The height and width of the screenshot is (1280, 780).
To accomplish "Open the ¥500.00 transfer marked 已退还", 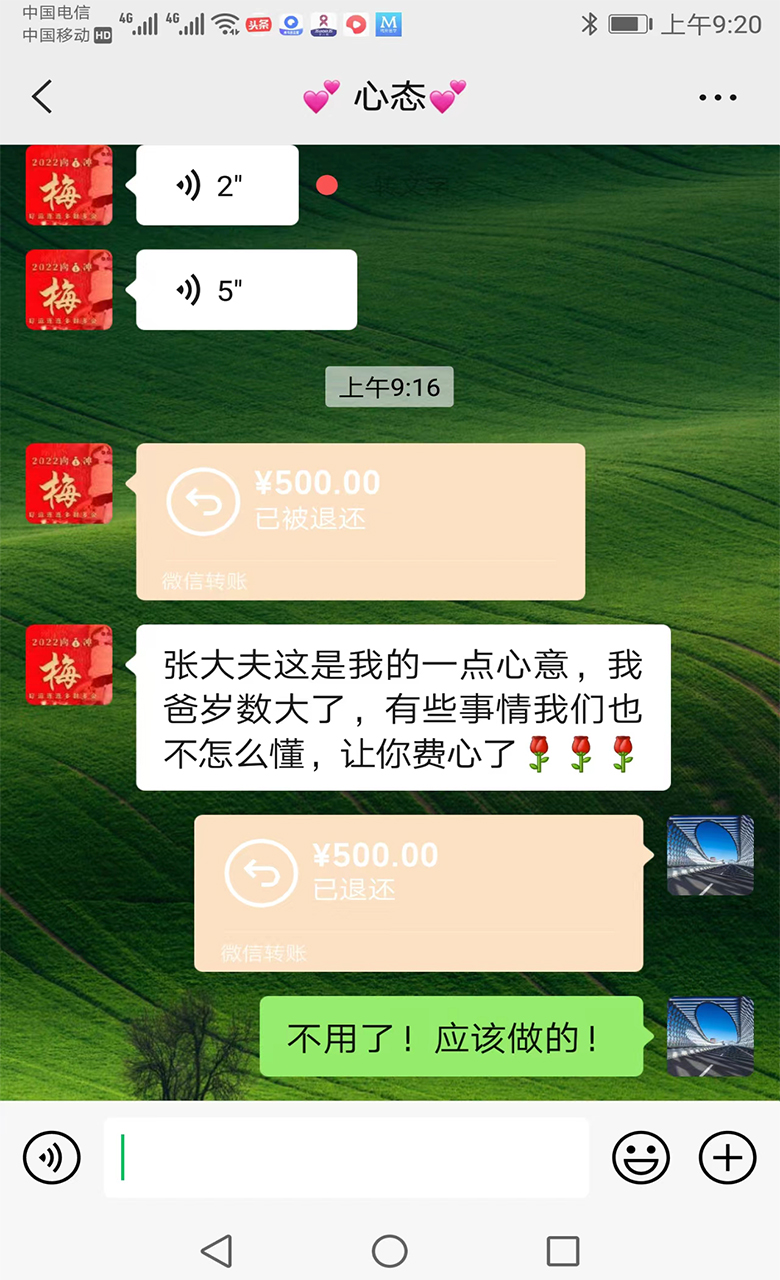I will pyautogui.click(x=418, y=892).
